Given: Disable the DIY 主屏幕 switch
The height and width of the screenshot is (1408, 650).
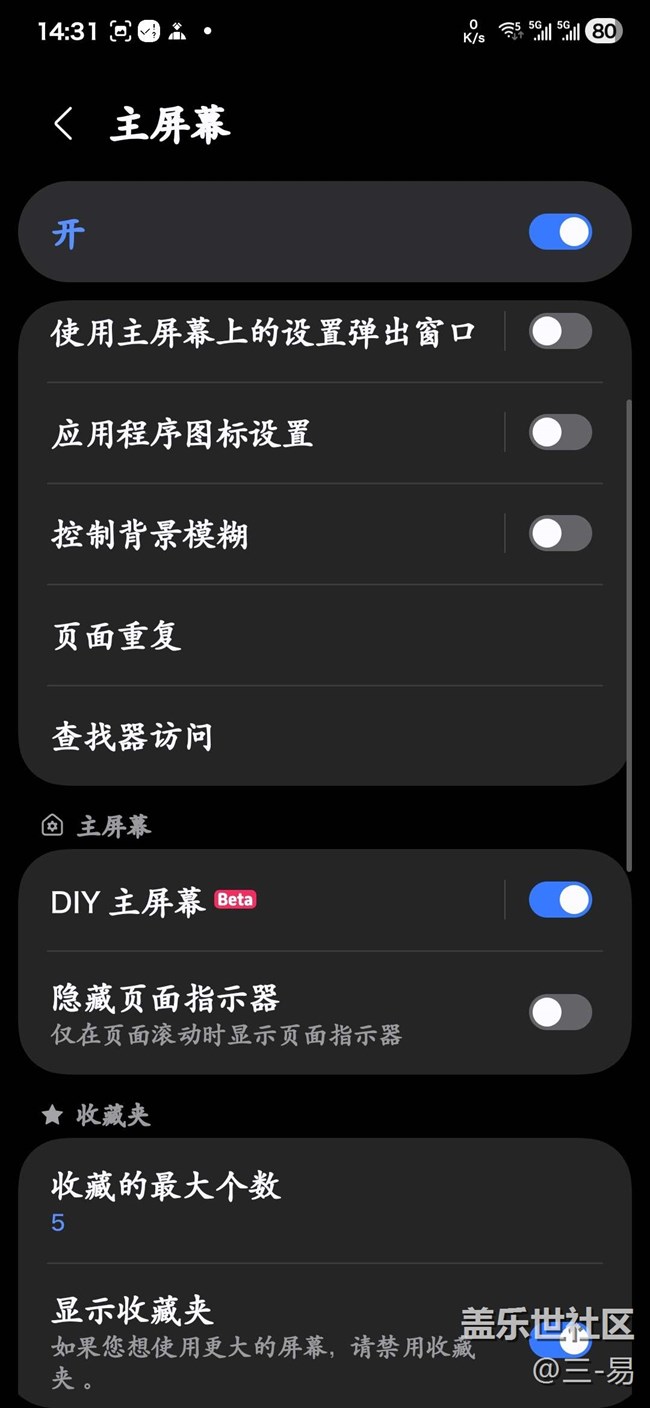Looking at the screenshot, I should coord(560,900).
